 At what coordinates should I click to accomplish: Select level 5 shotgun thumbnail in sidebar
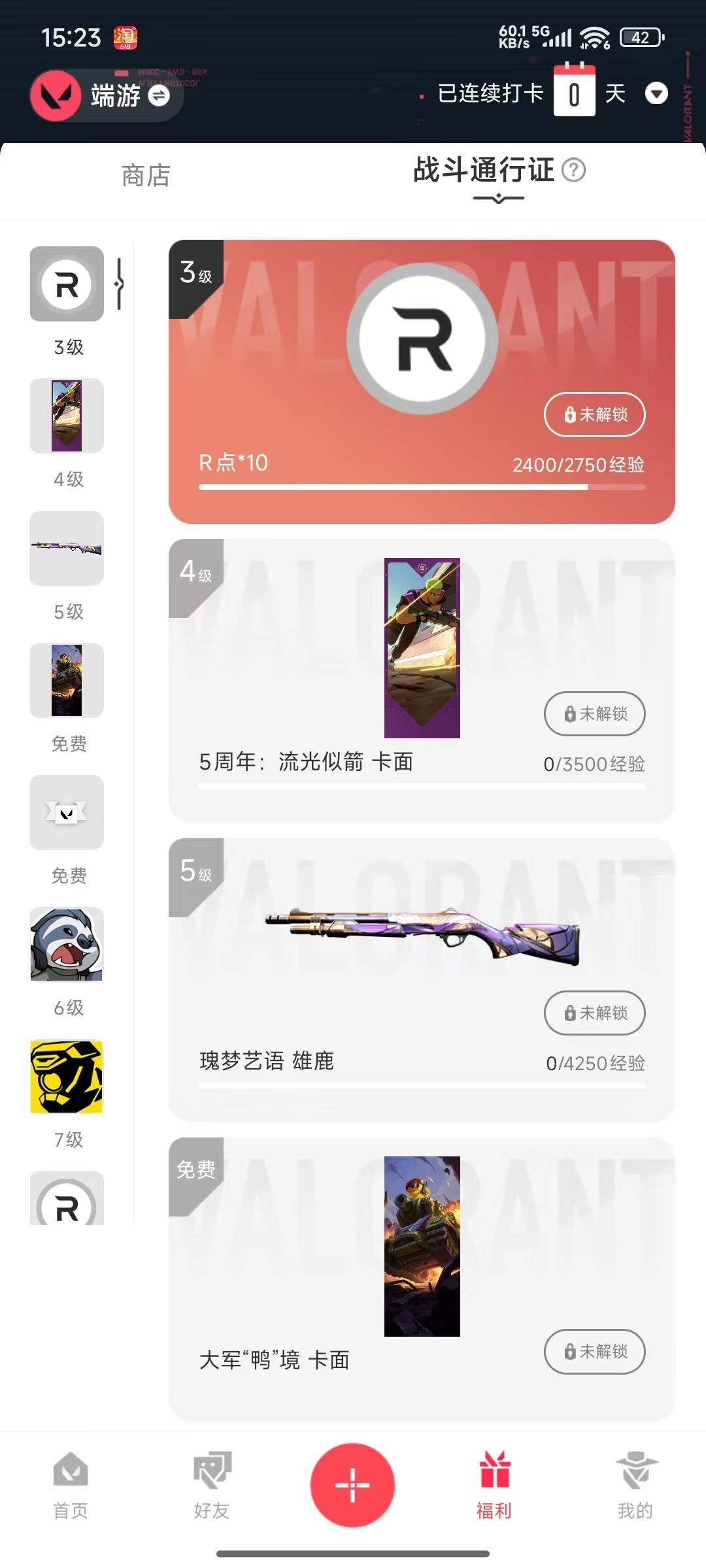click(67, 548)
